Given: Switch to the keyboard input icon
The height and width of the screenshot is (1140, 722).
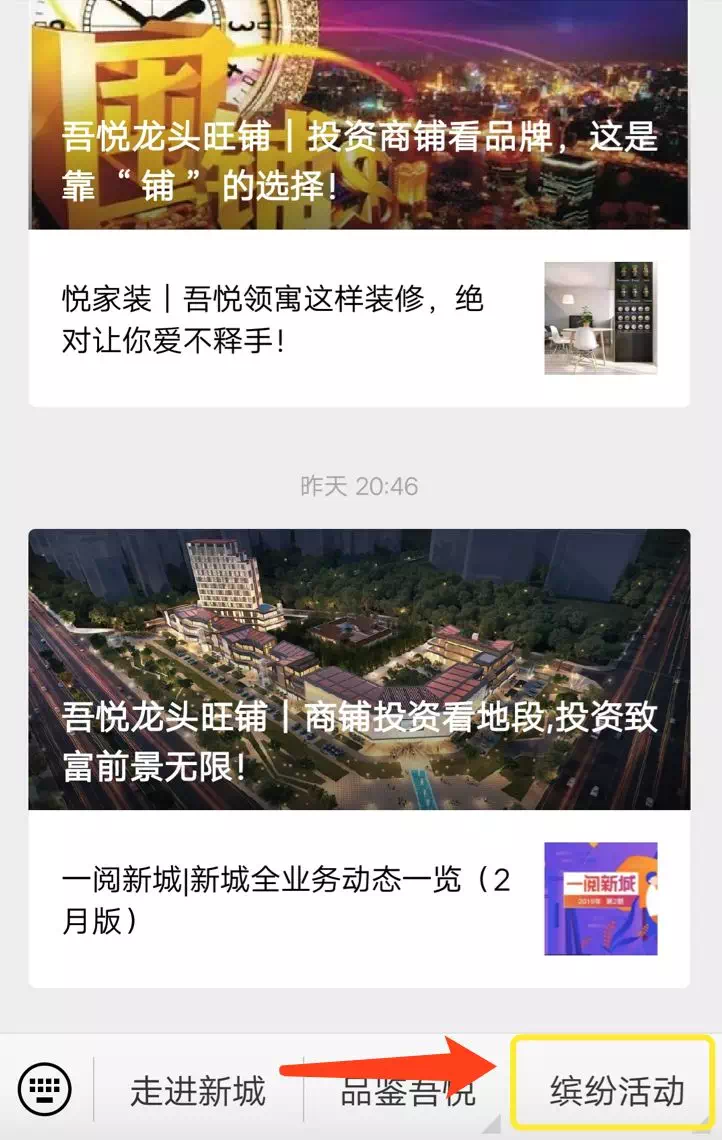Looking at the screenshot, I should (45, 1089).
